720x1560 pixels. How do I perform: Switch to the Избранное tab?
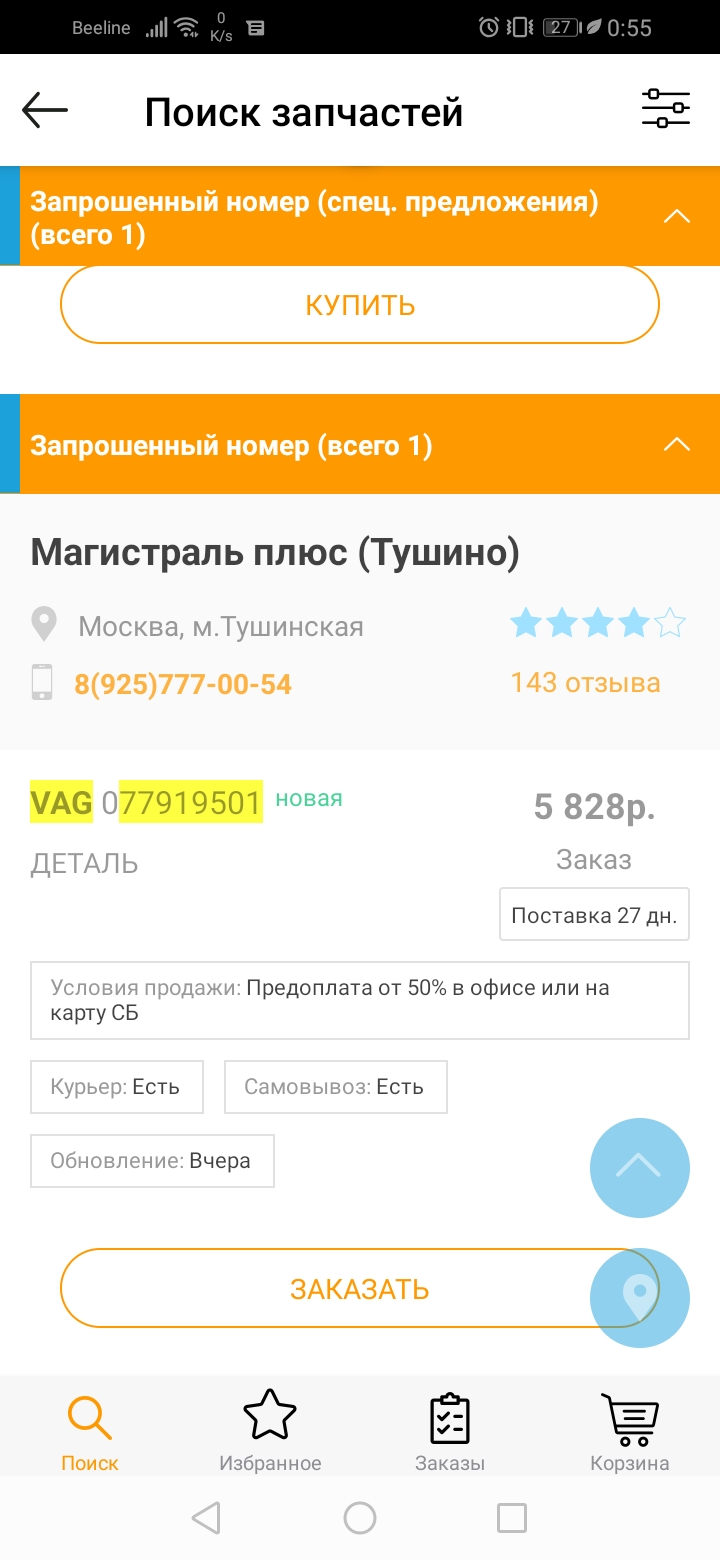coord(270,1432)
